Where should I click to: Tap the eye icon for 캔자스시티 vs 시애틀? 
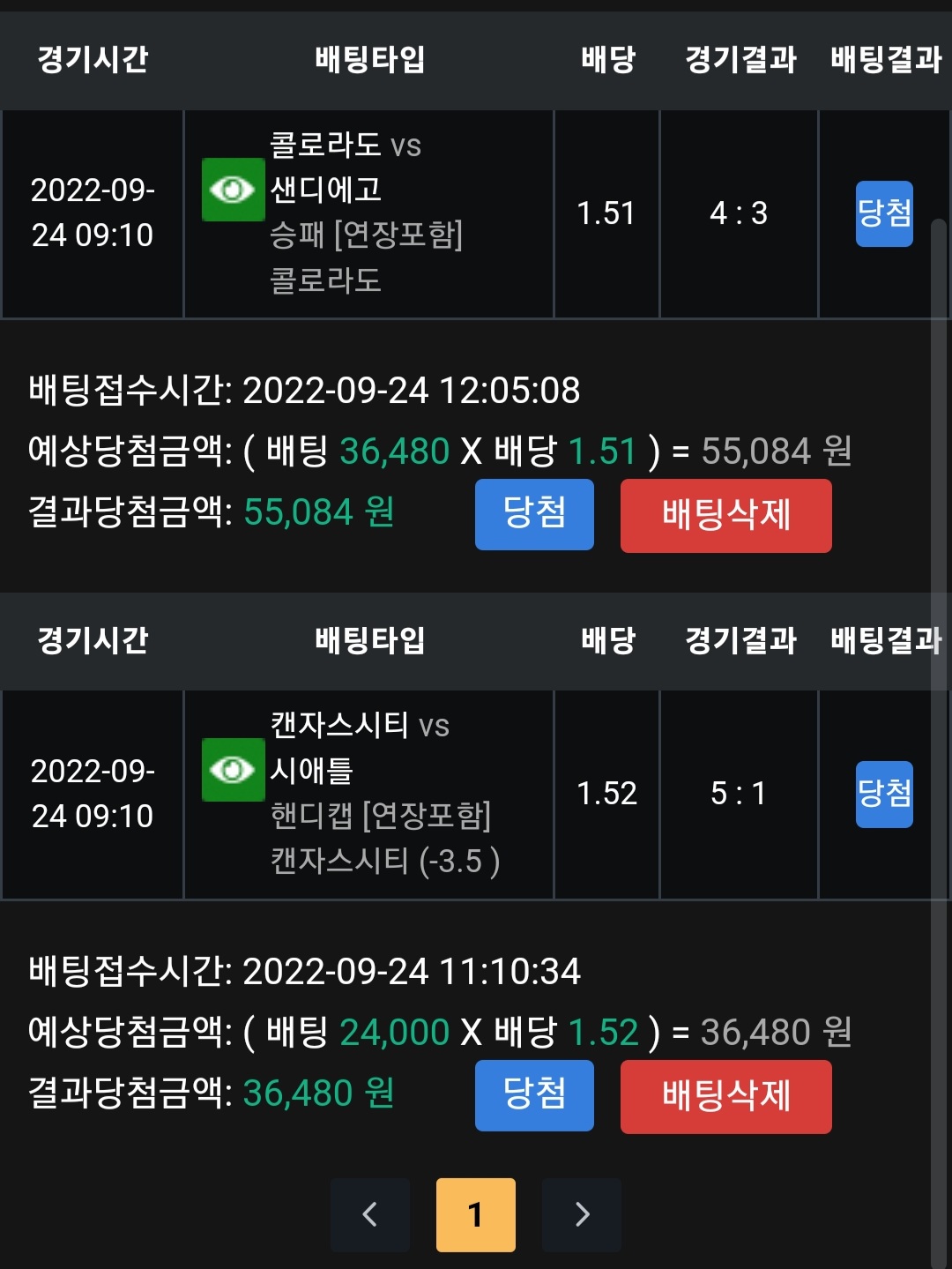coord(233,770)
